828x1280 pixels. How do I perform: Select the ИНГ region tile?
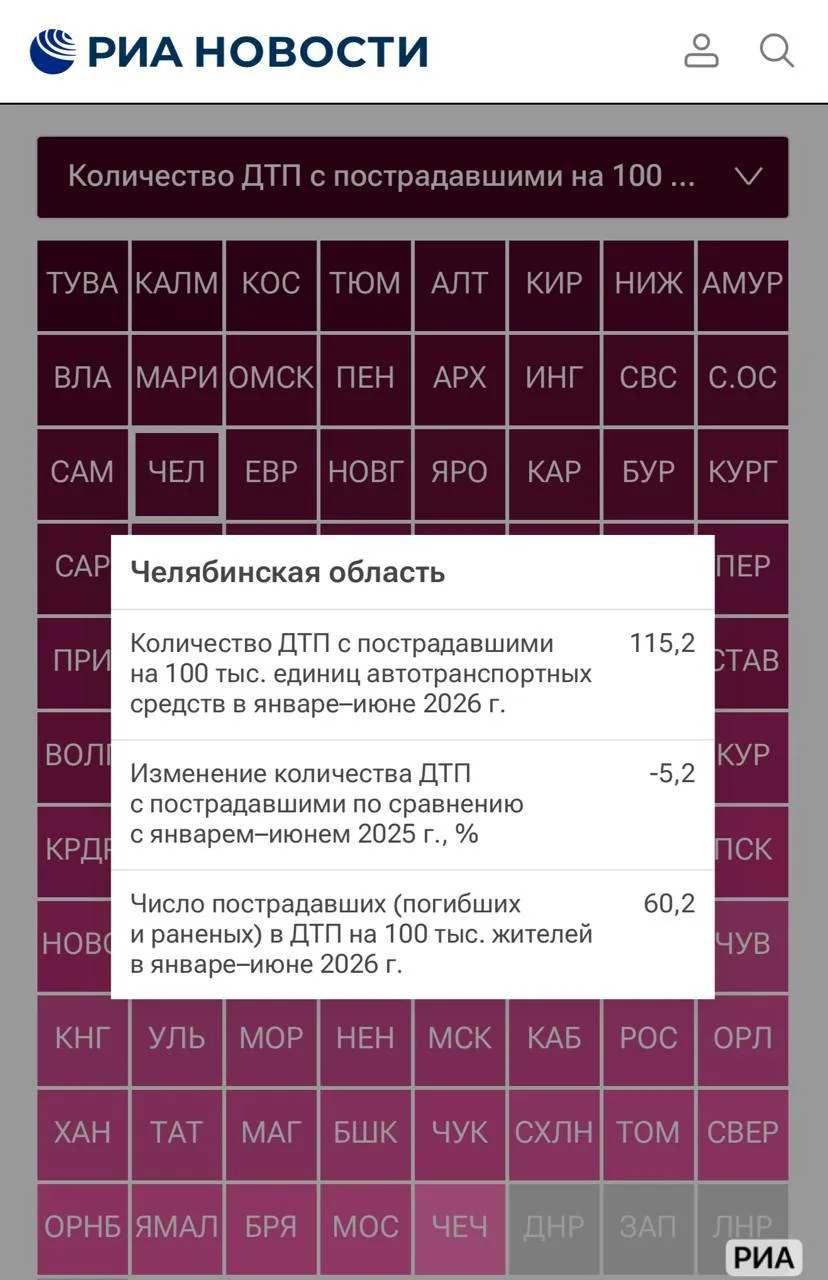[554, 378]
